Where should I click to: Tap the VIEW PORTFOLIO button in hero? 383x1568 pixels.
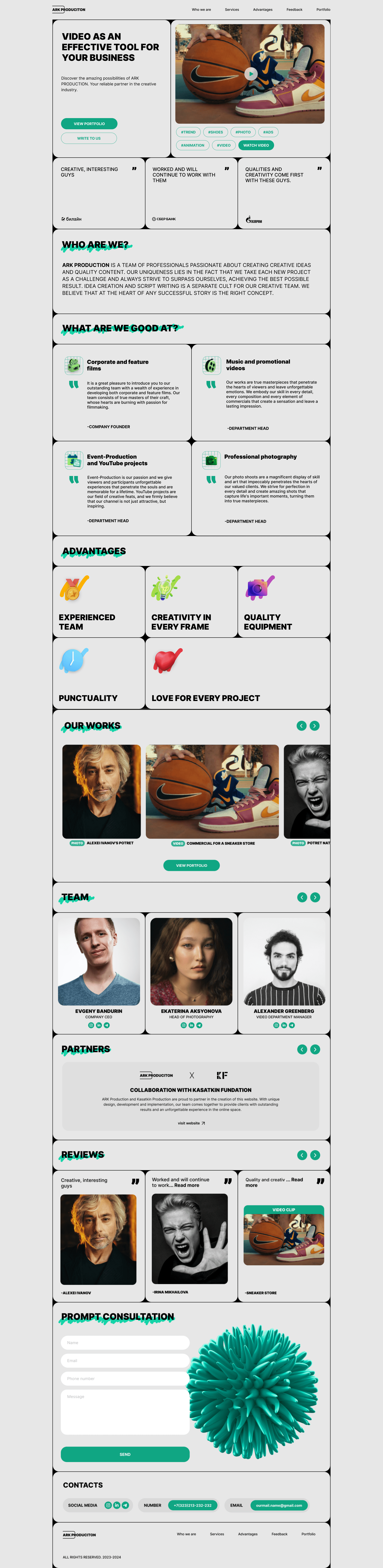[89, 123]
